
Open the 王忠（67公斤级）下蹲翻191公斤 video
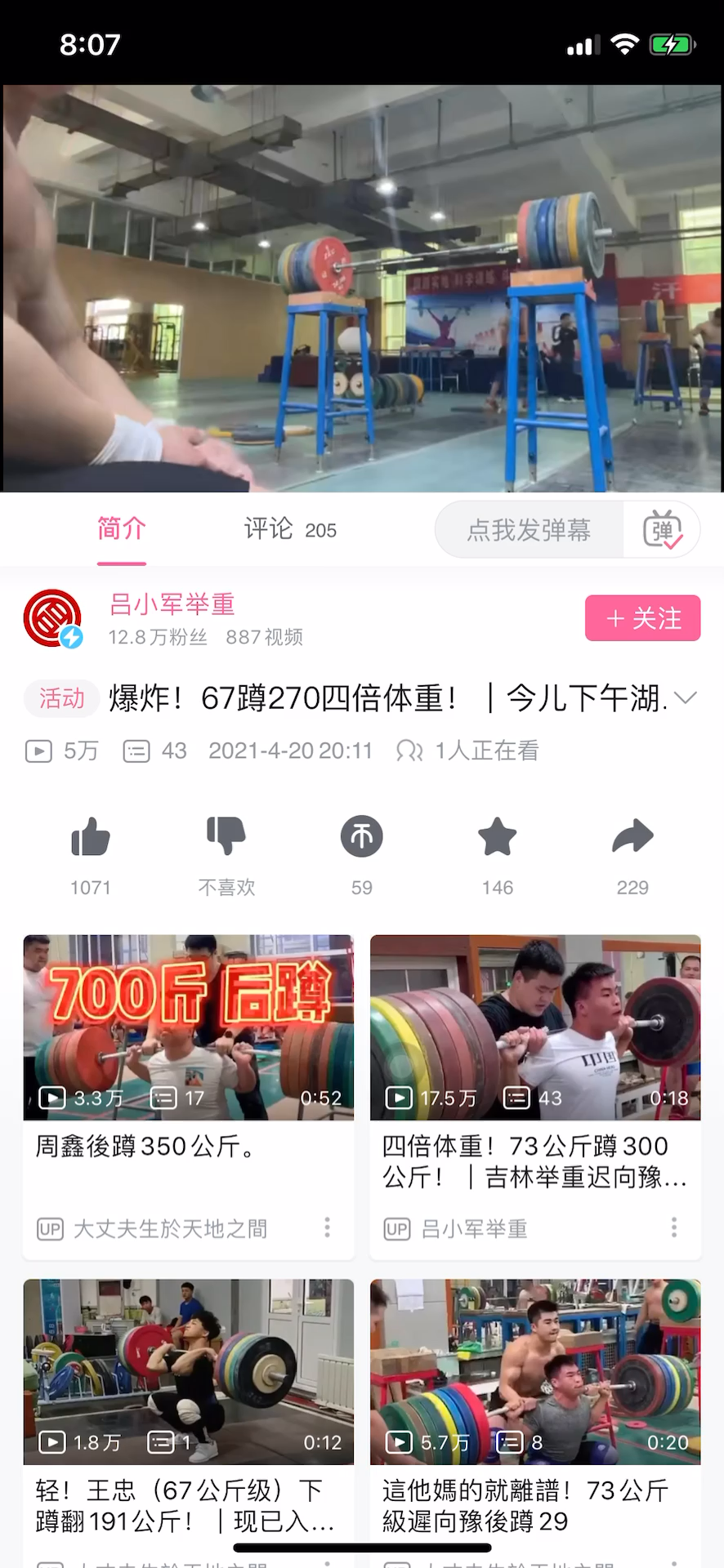189,1372
